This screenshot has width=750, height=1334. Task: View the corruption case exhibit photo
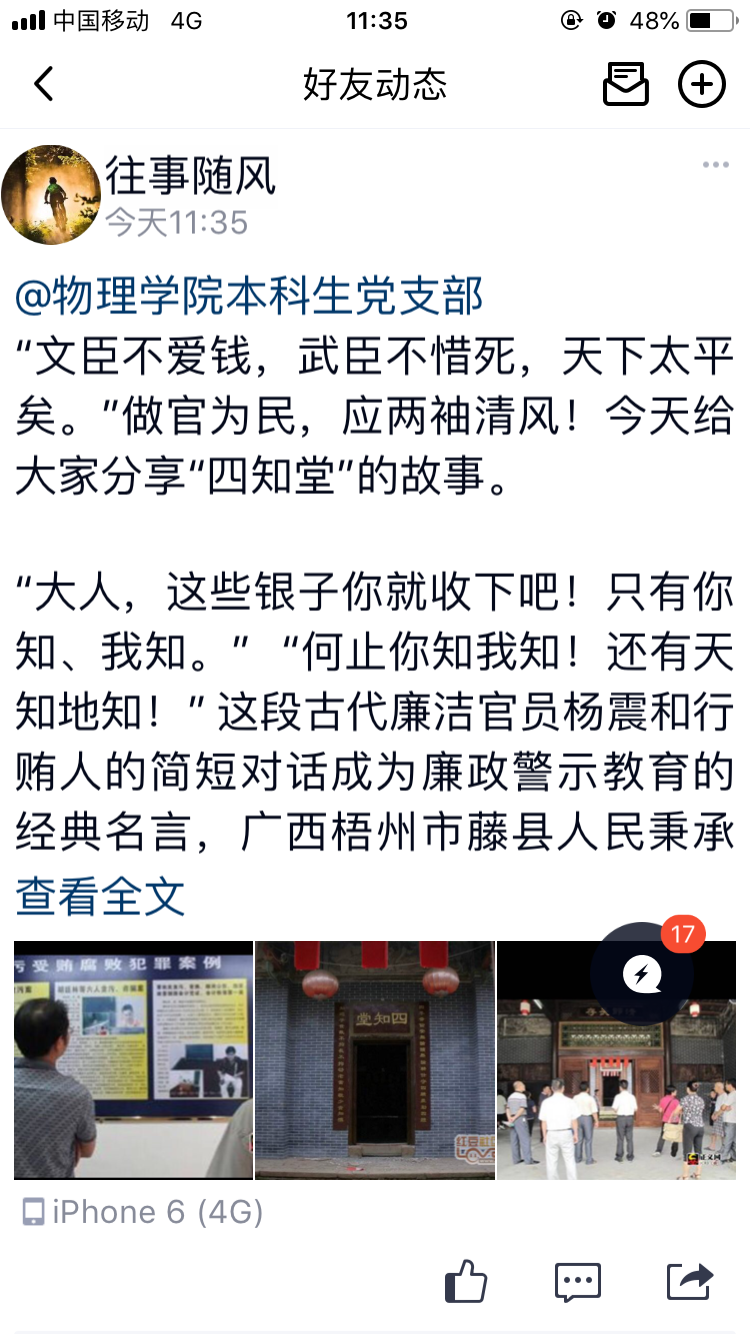pos(133,1060)
